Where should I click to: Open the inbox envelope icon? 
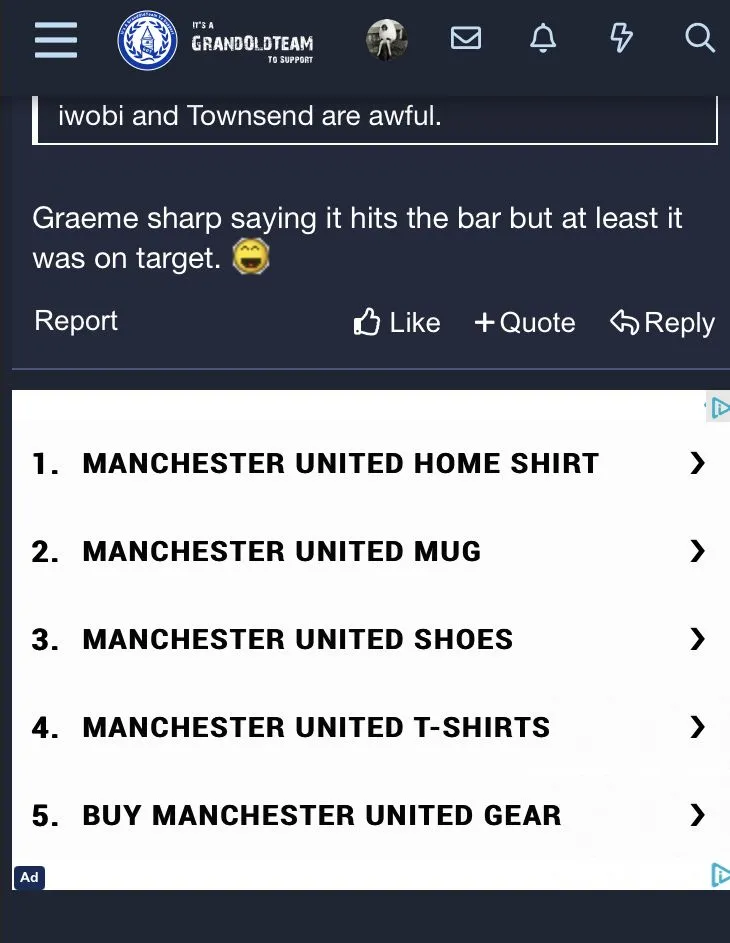pos(466,39)
